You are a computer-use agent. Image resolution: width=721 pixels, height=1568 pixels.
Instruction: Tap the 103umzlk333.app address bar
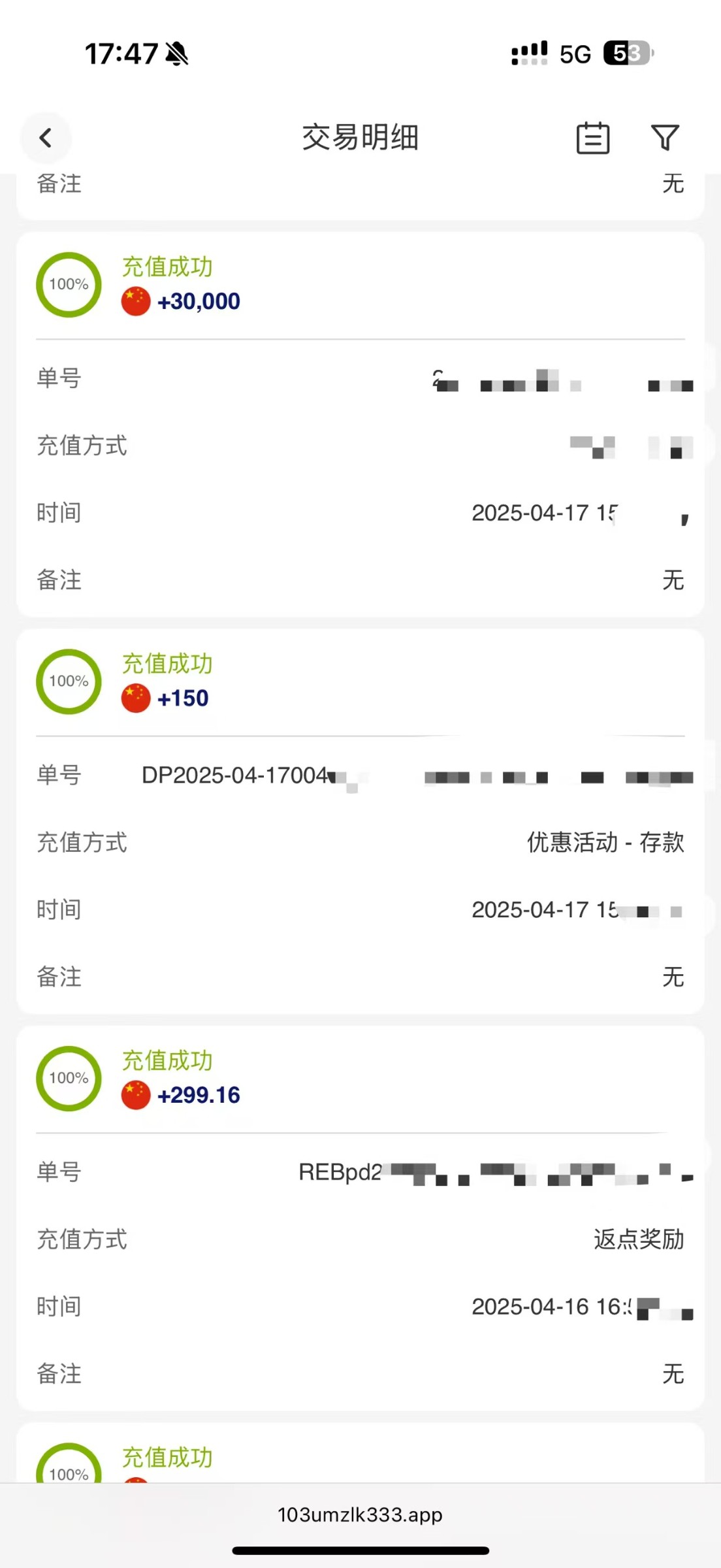pos(360,1514)
